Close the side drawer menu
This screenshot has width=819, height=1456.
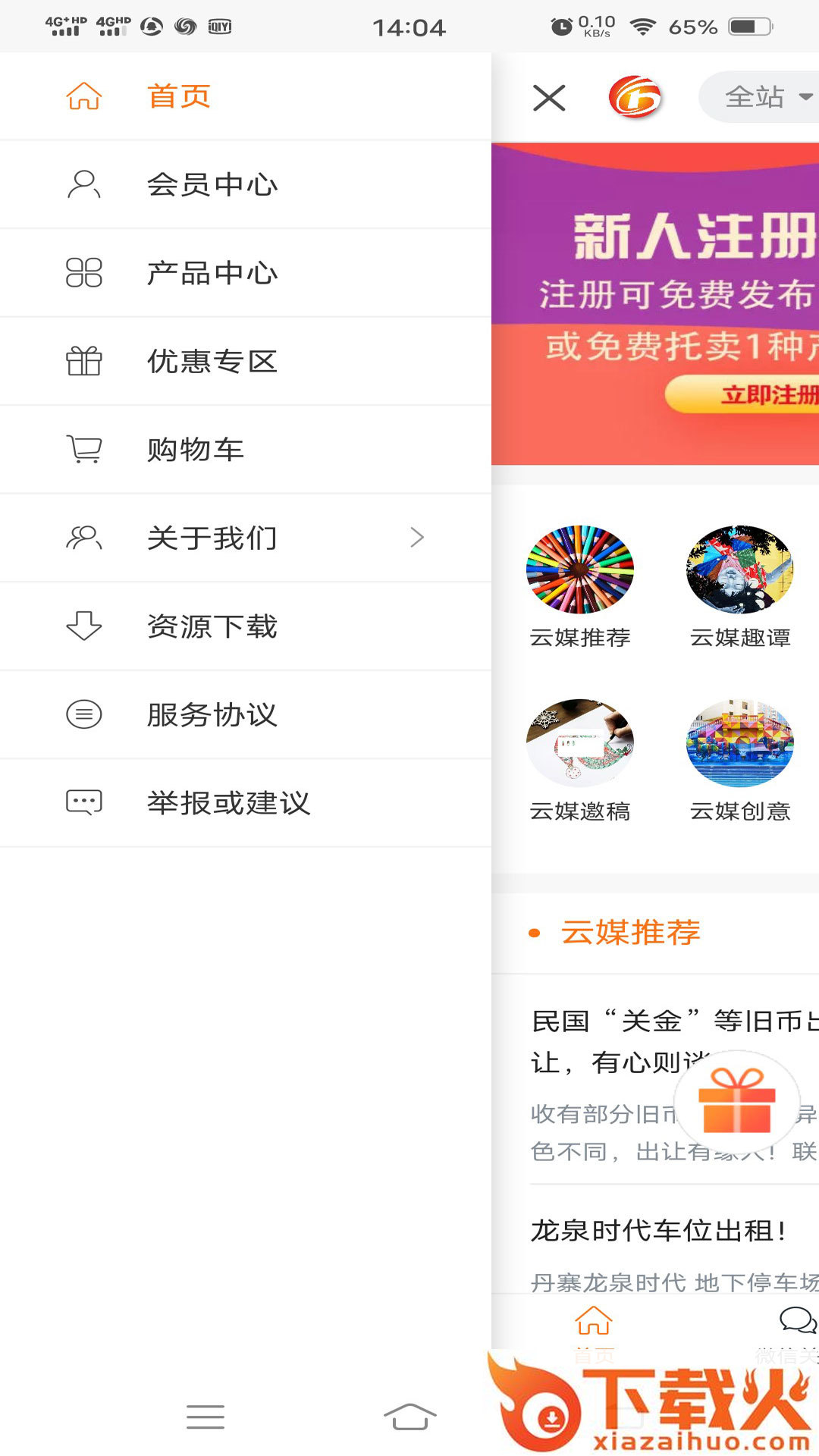point(549,98)
